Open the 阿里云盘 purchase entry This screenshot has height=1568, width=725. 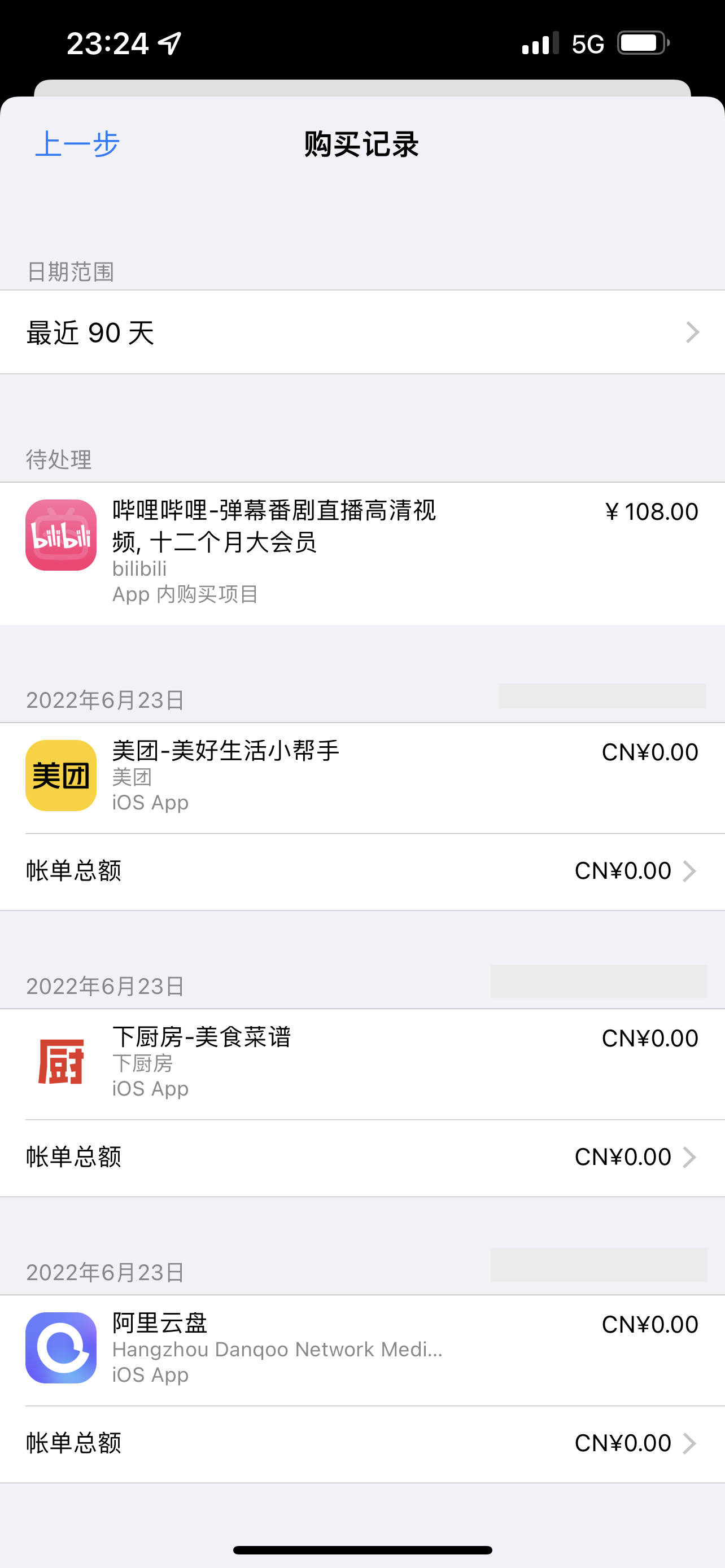[x=362, y=1349]
